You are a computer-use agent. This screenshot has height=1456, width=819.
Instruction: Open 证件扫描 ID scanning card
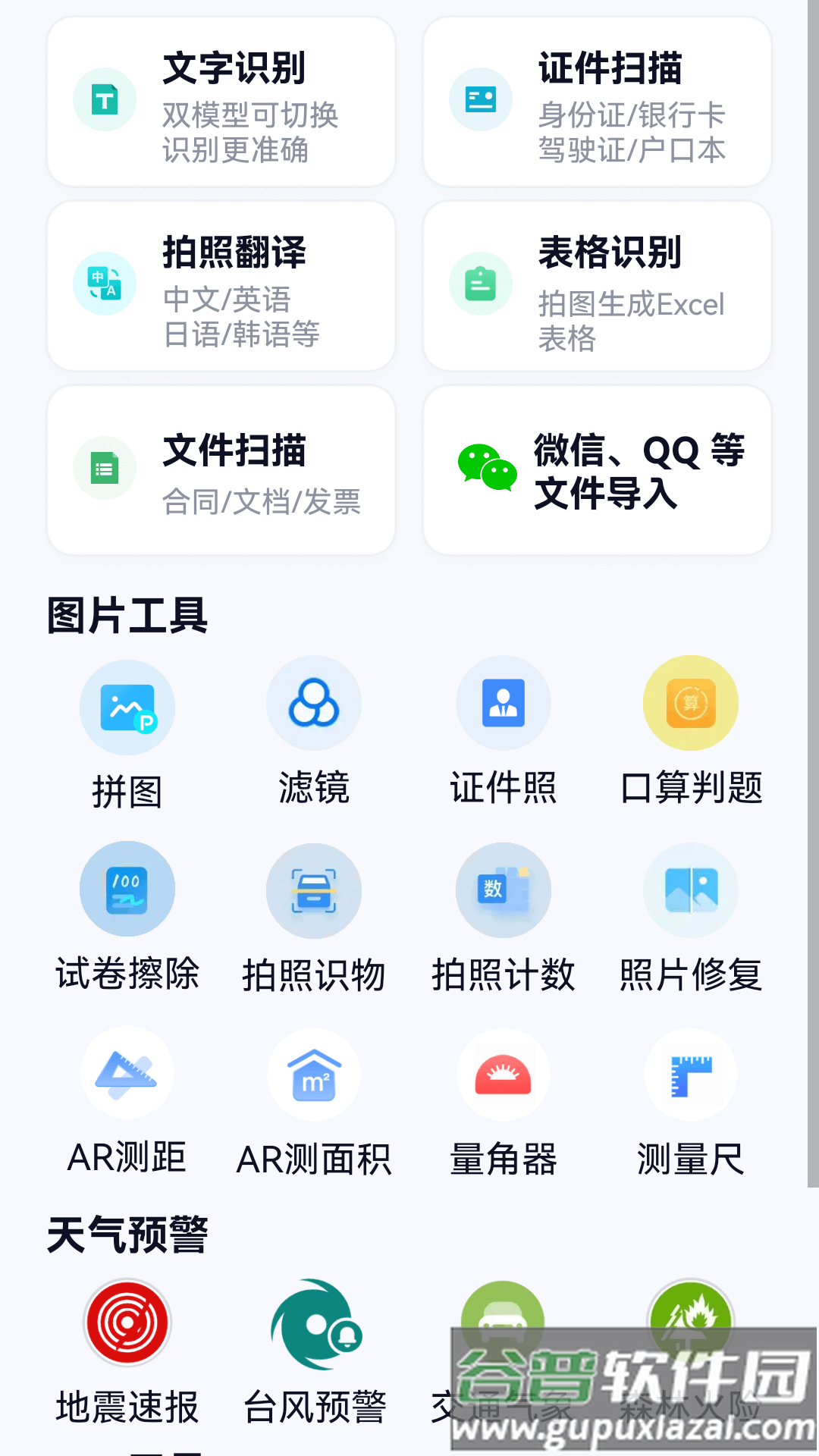point(597,102)
